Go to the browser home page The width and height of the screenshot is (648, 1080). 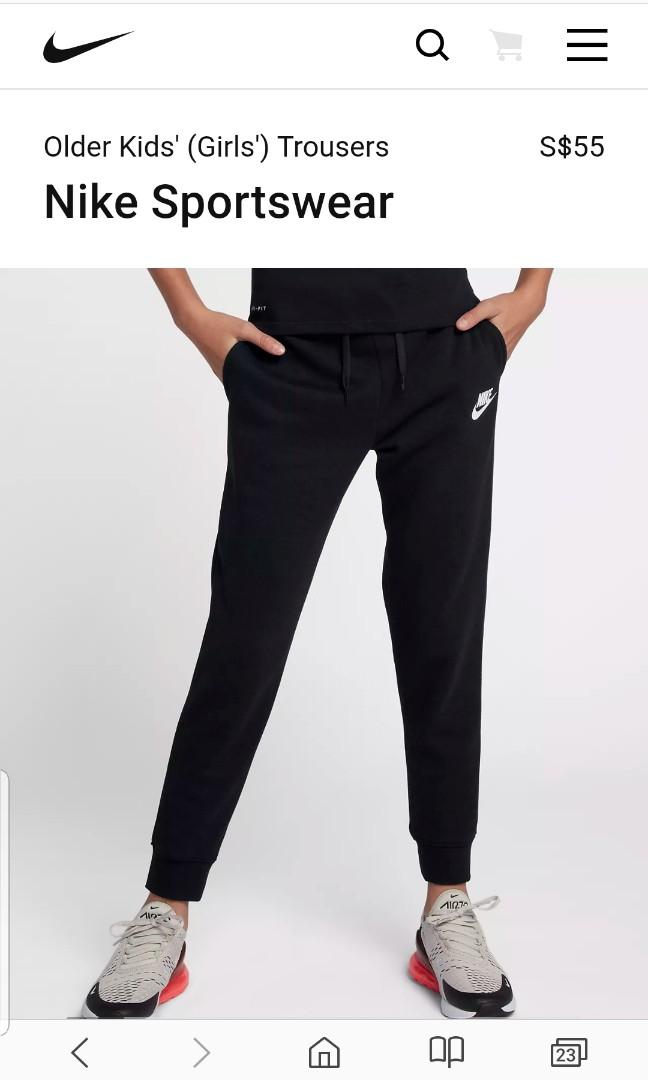(324, 1052)
